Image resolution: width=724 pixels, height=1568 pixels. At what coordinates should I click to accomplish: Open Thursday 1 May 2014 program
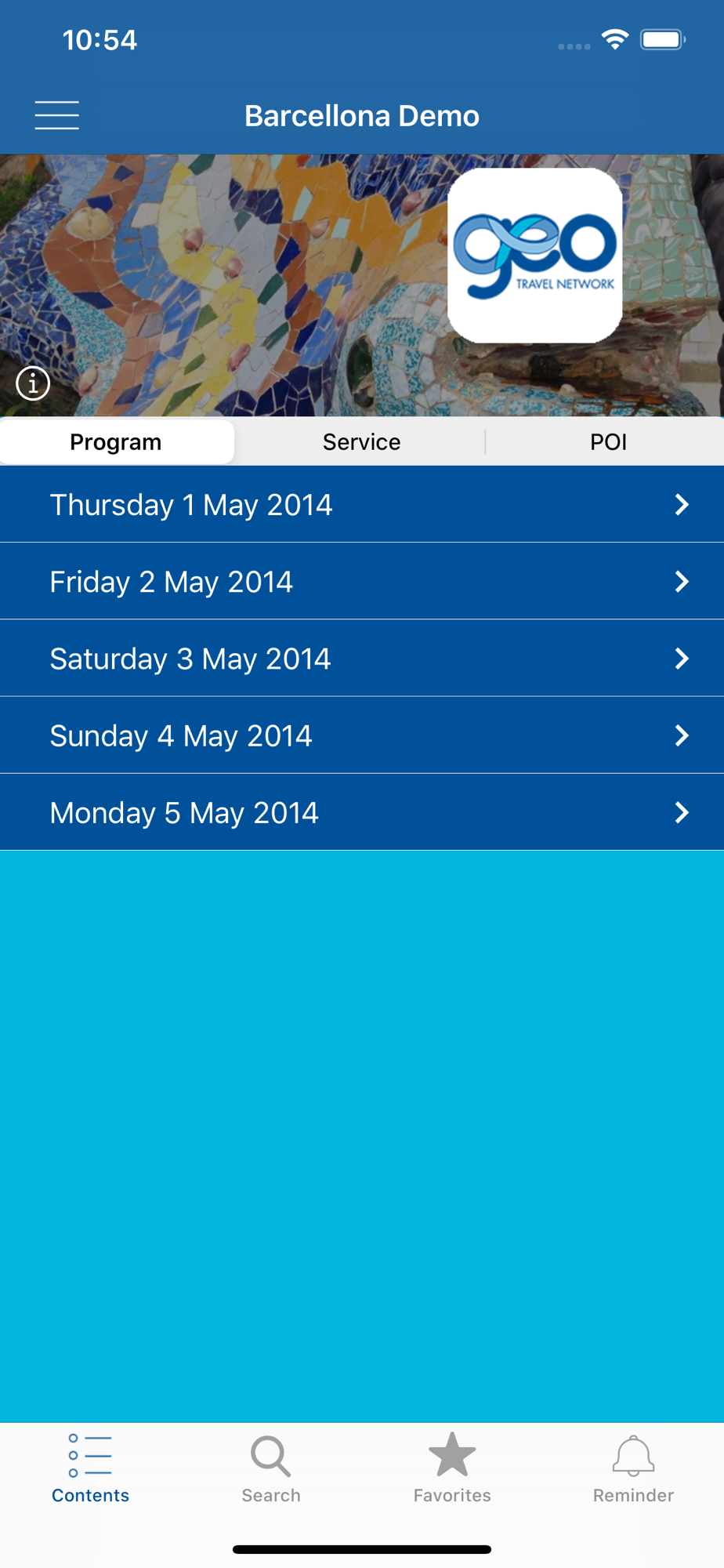[362, 504]
